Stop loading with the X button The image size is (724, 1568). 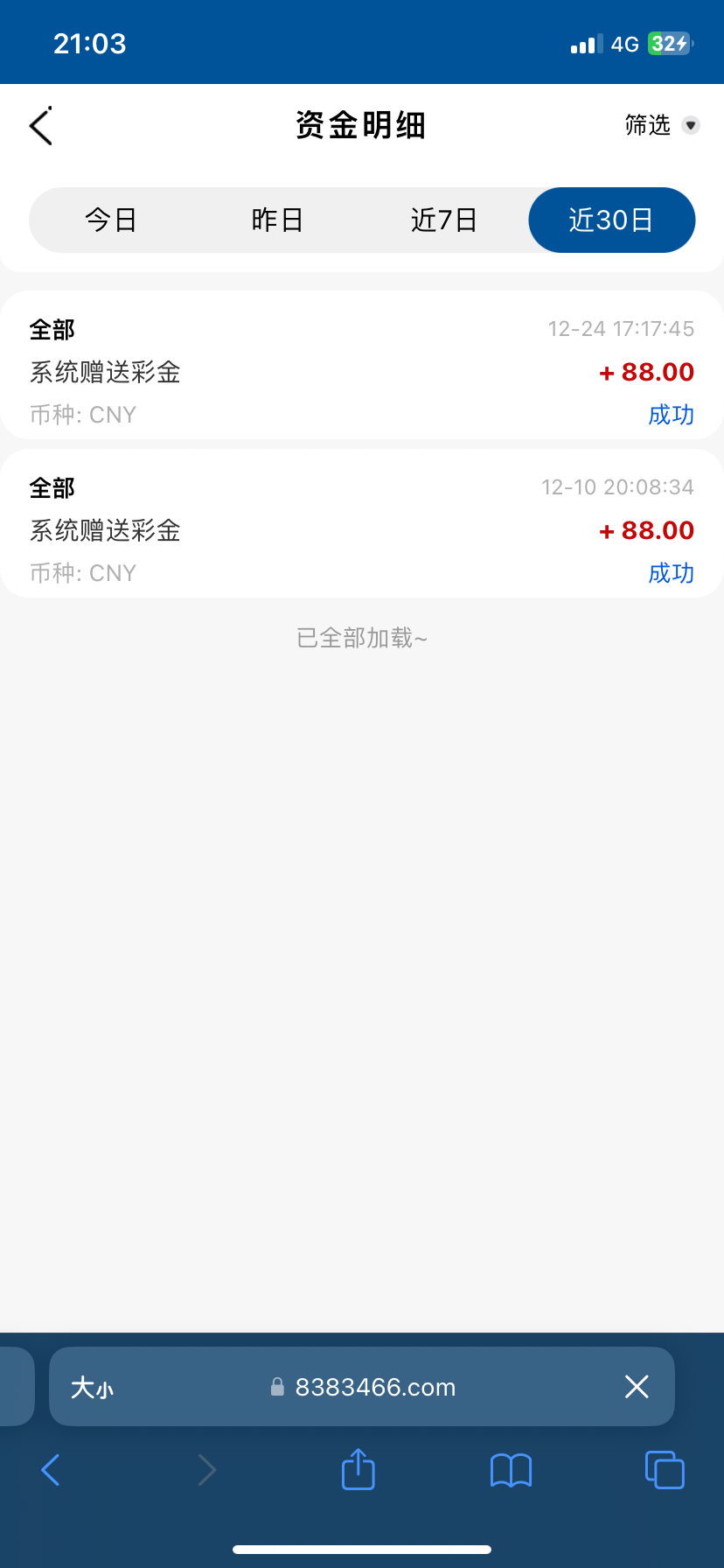637,1387
